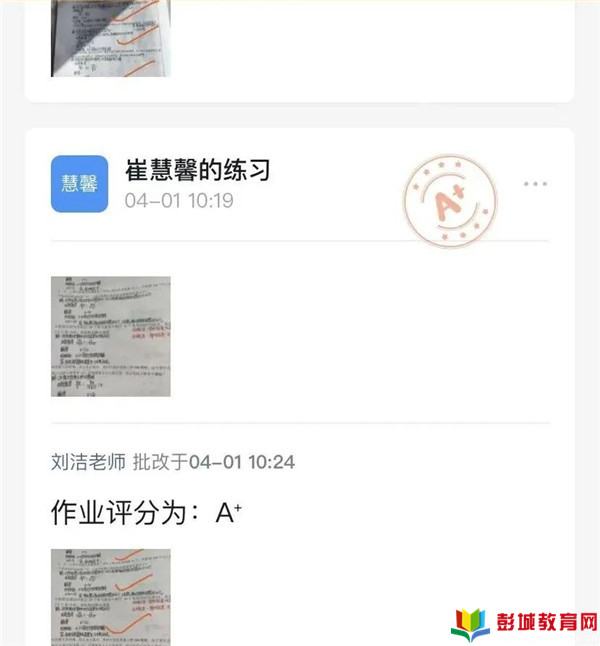Open the homework photo in the top card

pyautogui.click(x=110, y=38)
